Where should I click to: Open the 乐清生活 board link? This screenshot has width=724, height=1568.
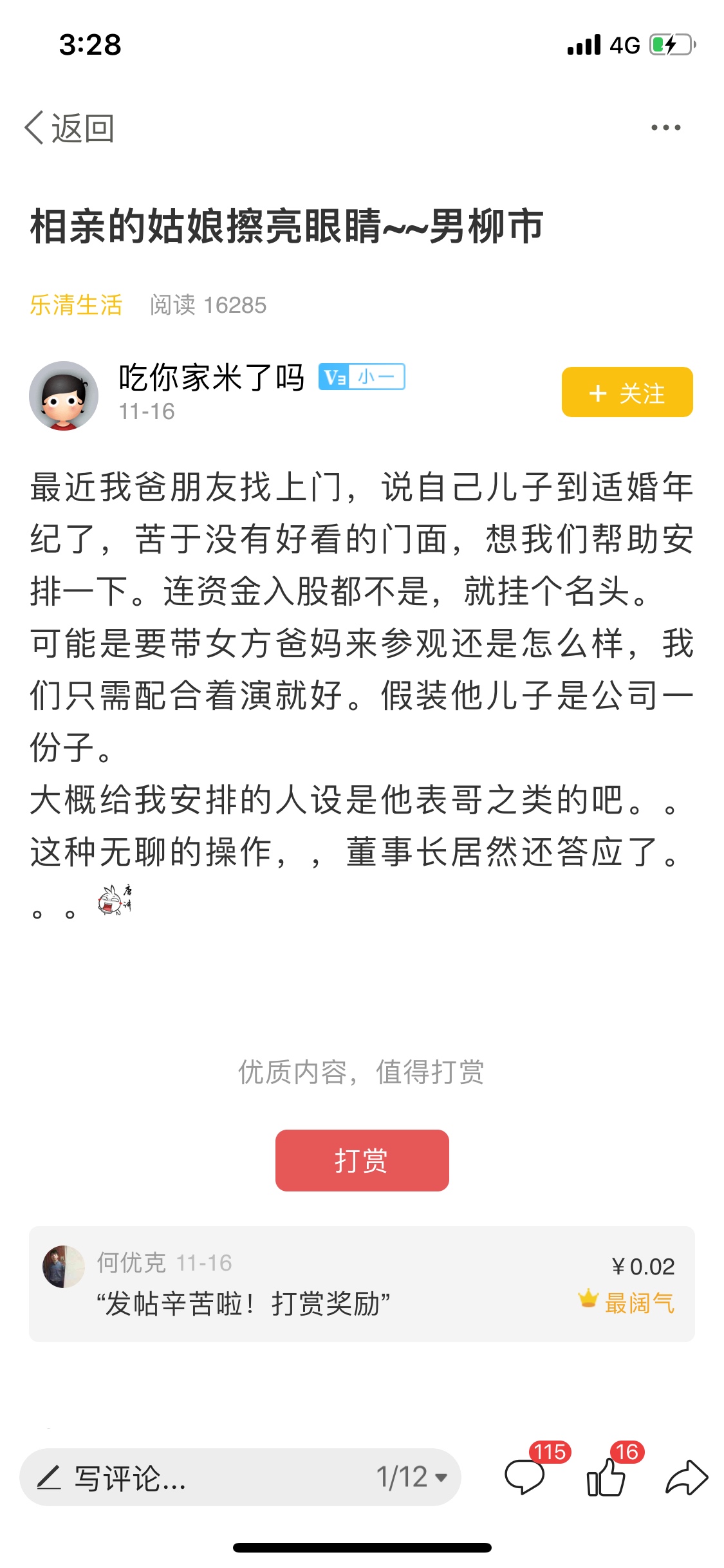click(x=76, y=305)
